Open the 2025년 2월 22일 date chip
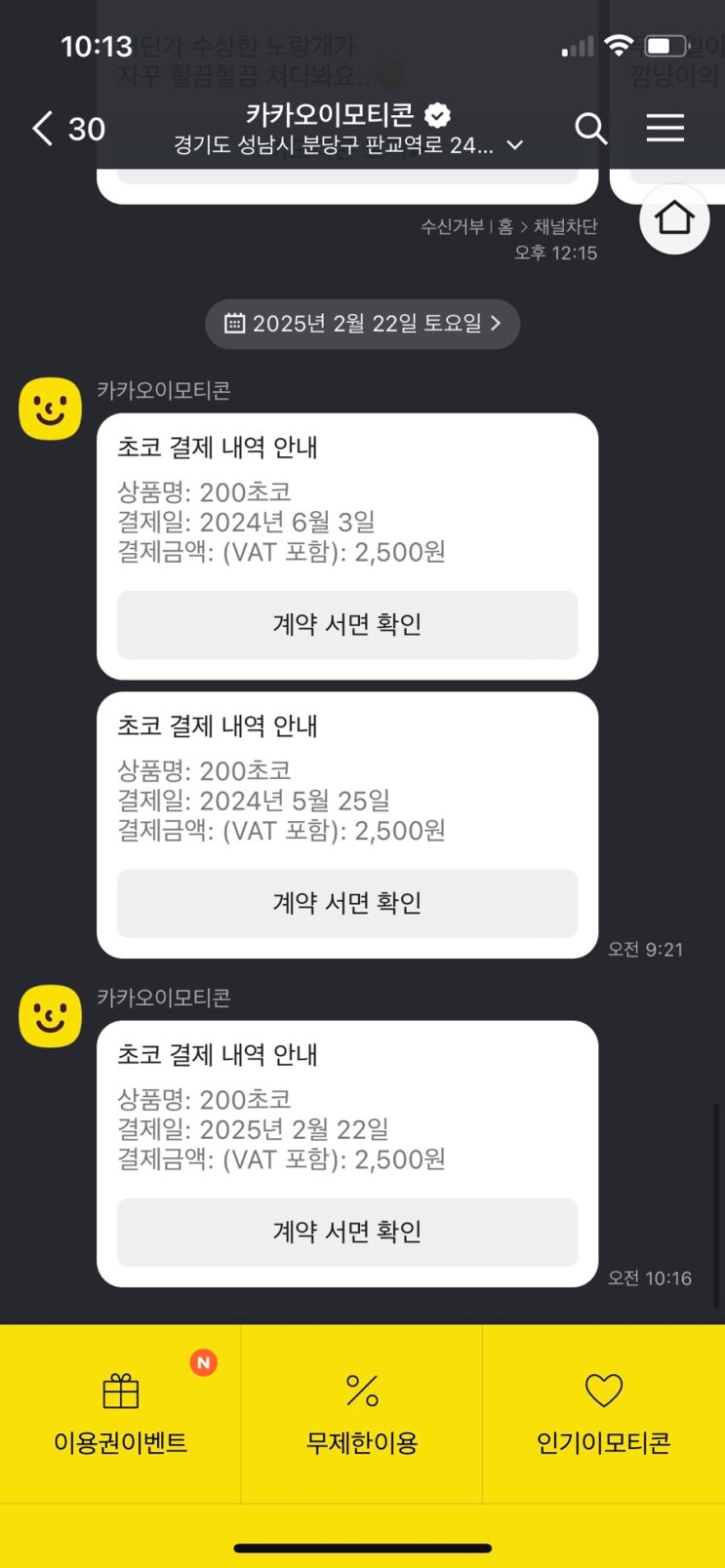The width and height of the screenshot is (725, 1568). click(x=362, y=324)
